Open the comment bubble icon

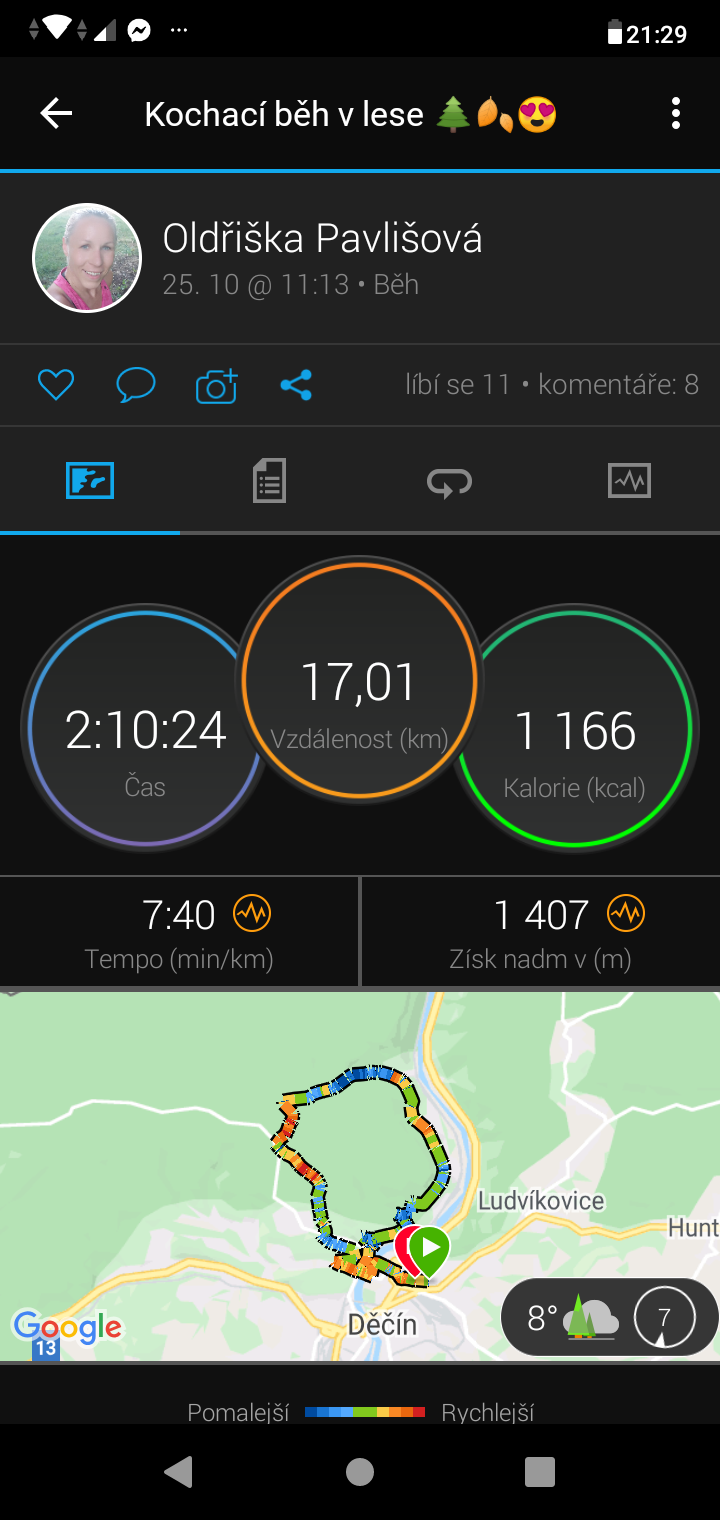pyautogui.click(x=136, y=385)
